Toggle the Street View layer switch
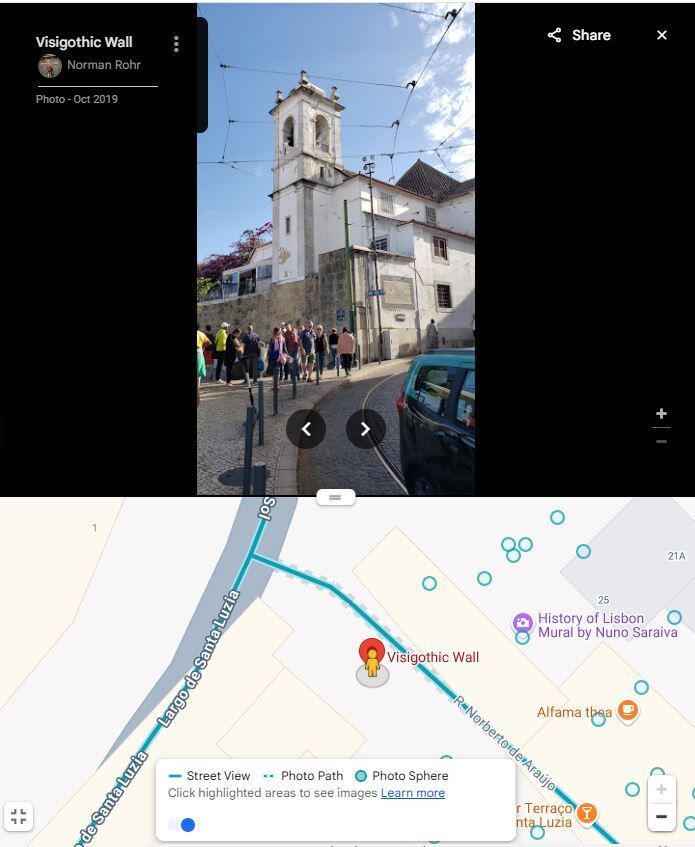The width and height of the screenshot is (695, 847). click(182, 825)
